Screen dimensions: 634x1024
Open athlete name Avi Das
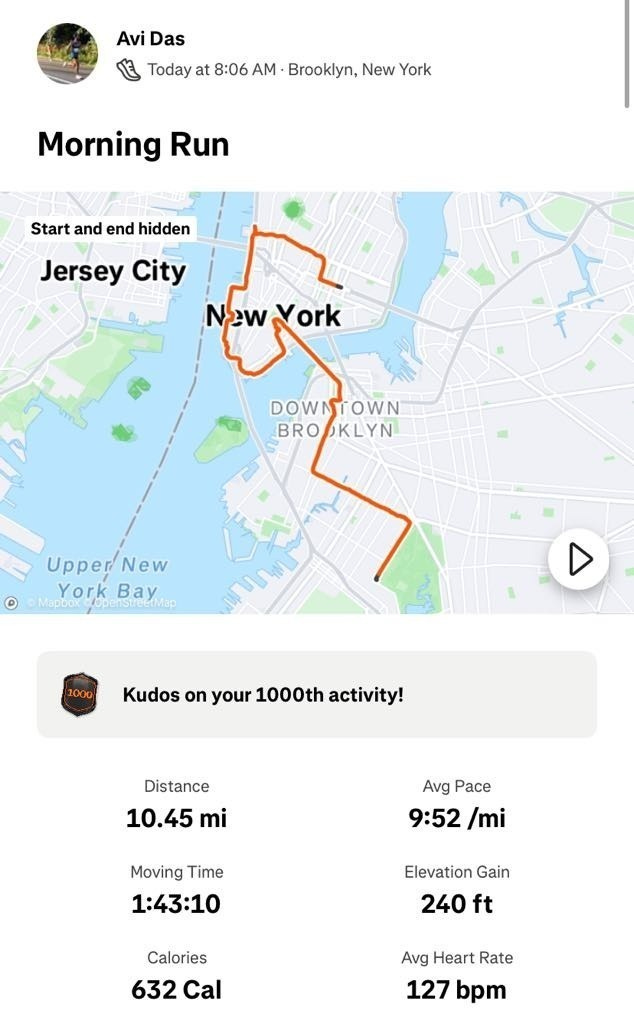pos(151,39)
